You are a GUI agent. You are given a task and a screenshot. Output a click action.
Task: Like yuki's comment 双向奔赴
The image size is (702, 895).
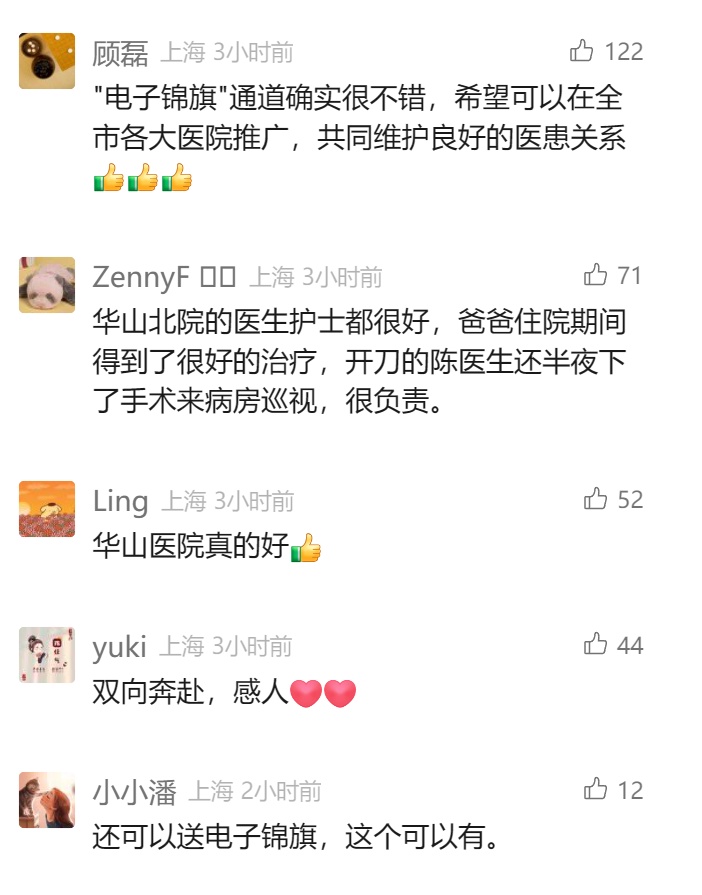click(x=596, y=645)
